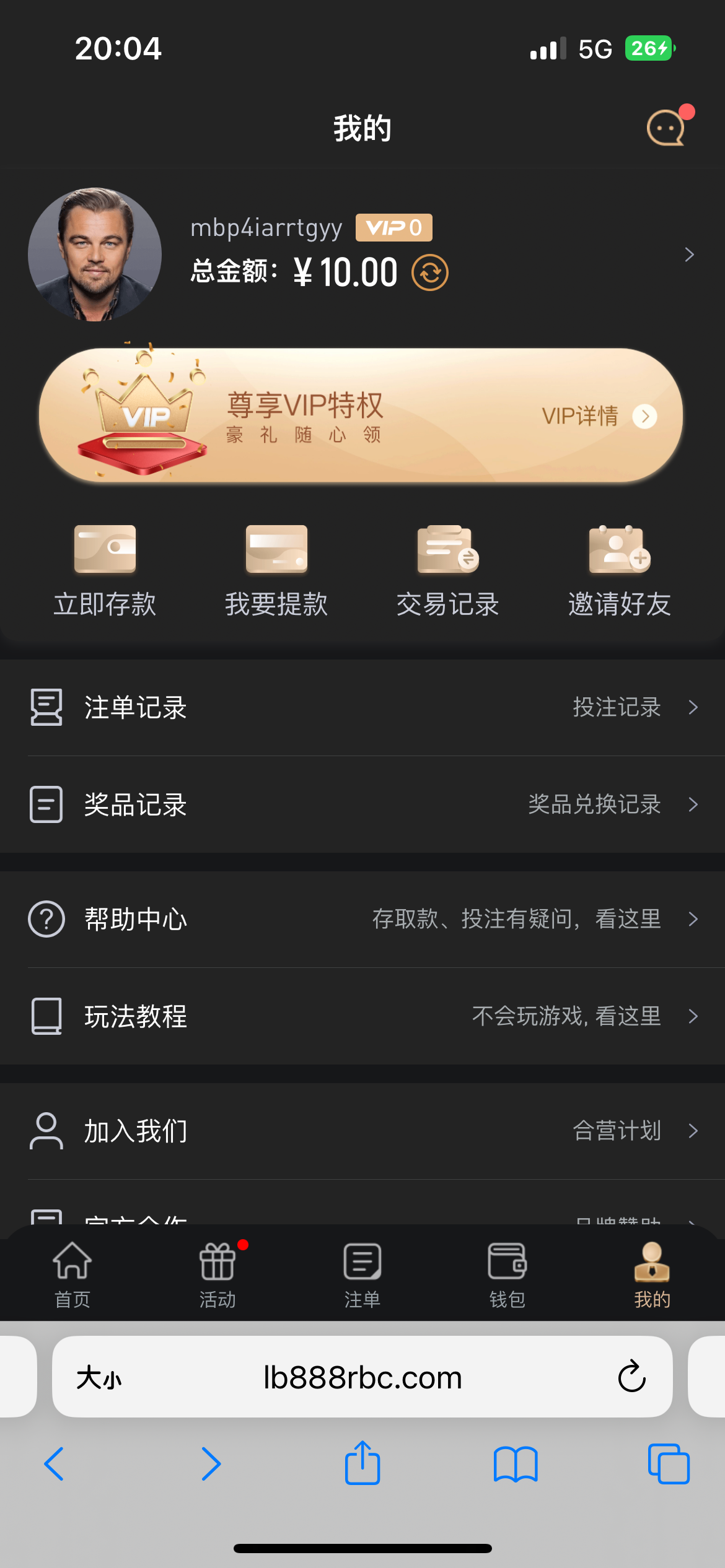Open 邀请好友 invite friends

click(619, 570)
